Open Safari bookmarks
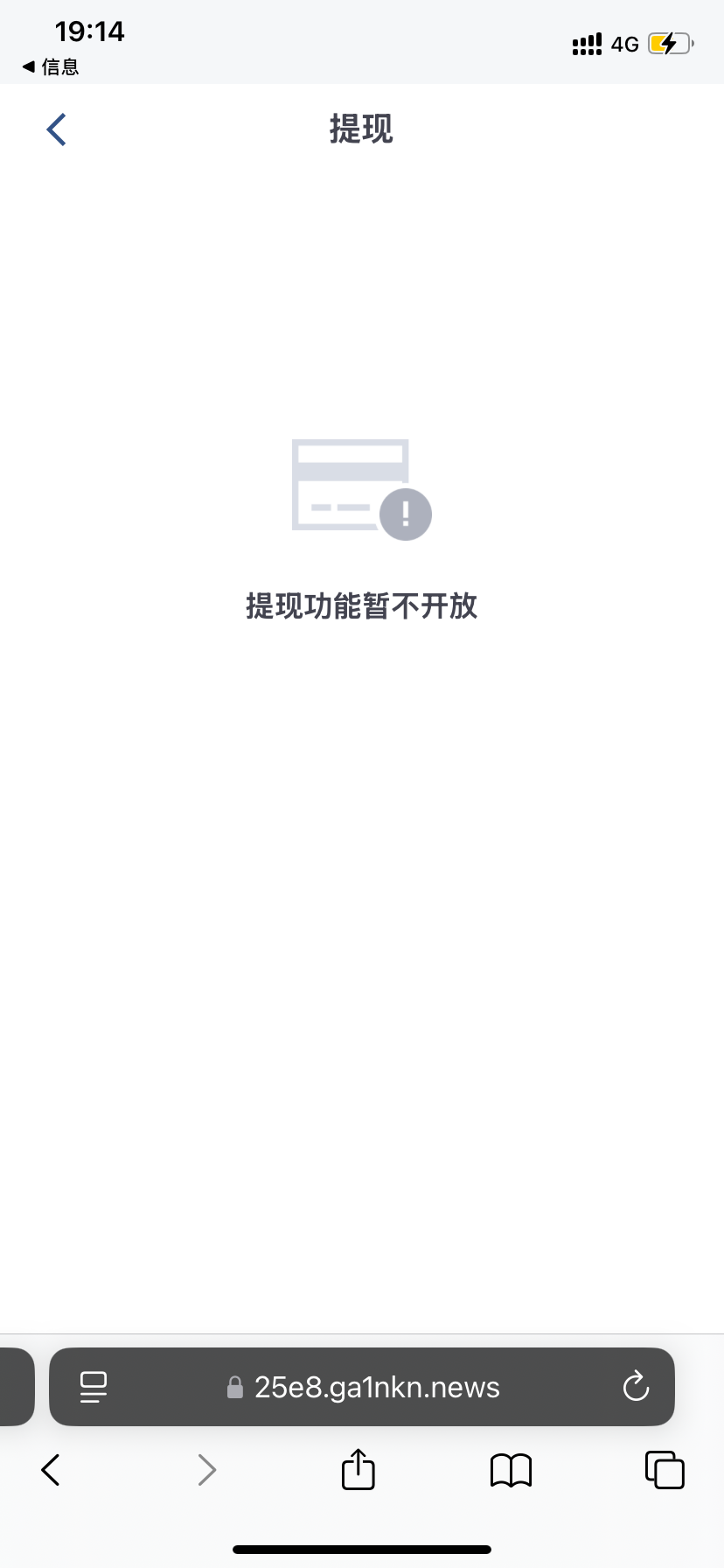 point(511,1470)
